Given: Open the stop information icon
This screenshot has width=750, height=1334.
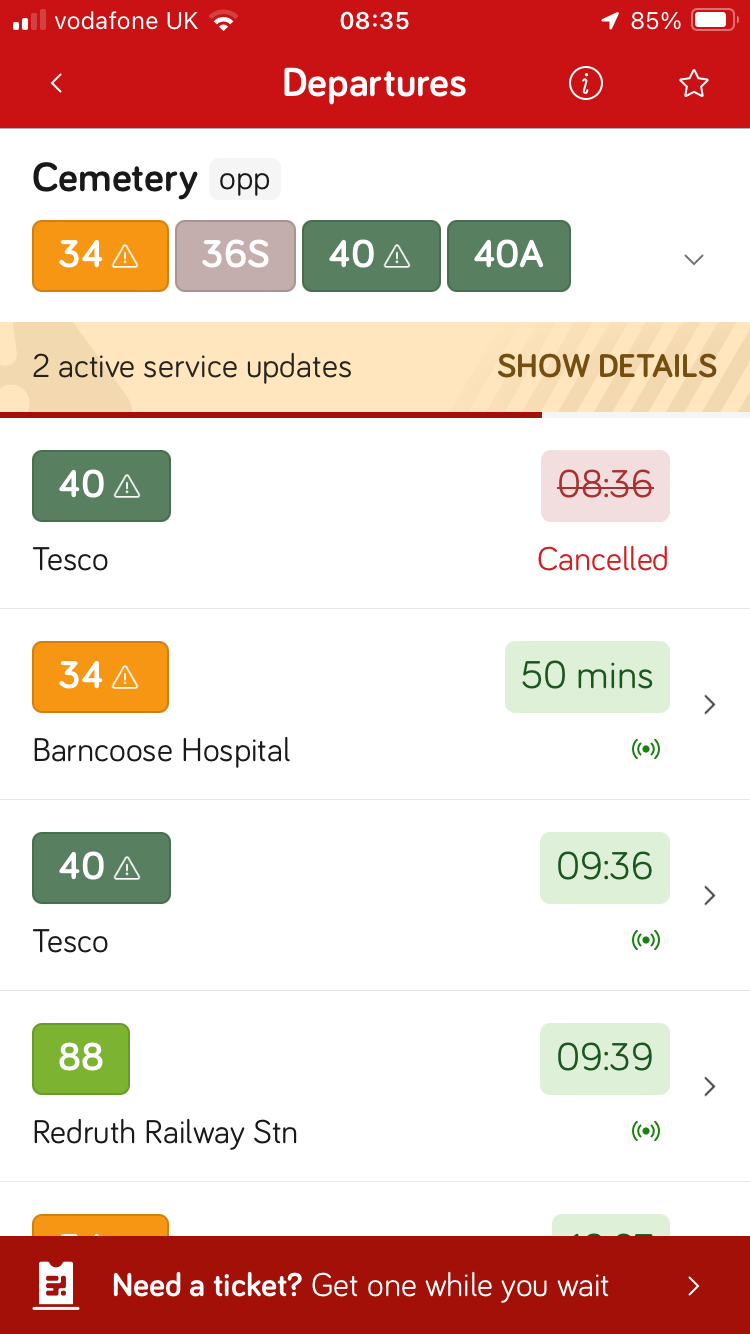Looking at the screenshot, I should pyautogui.click(x=586, y=83).
